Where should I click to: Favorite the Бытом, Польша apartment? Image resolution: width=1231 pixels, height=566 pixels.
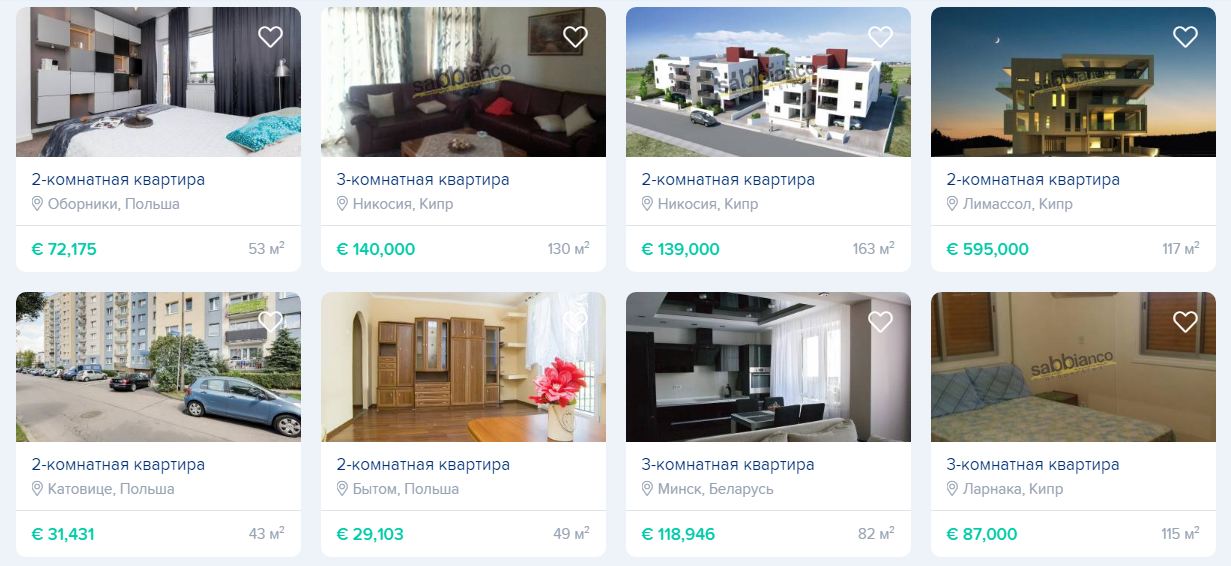(575, 322)
